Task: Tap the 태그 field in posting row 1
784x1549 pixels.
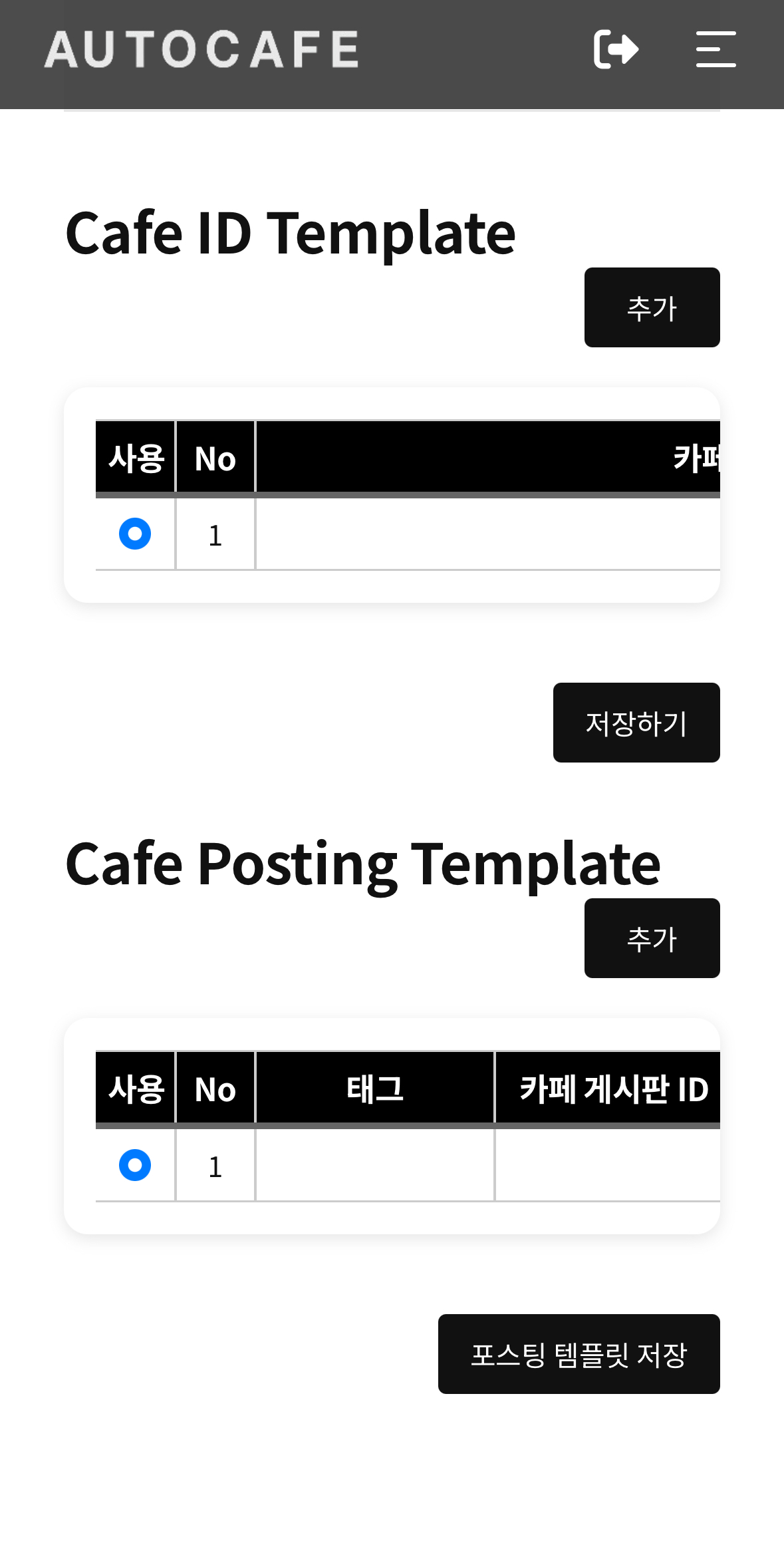Action: 375,1165
